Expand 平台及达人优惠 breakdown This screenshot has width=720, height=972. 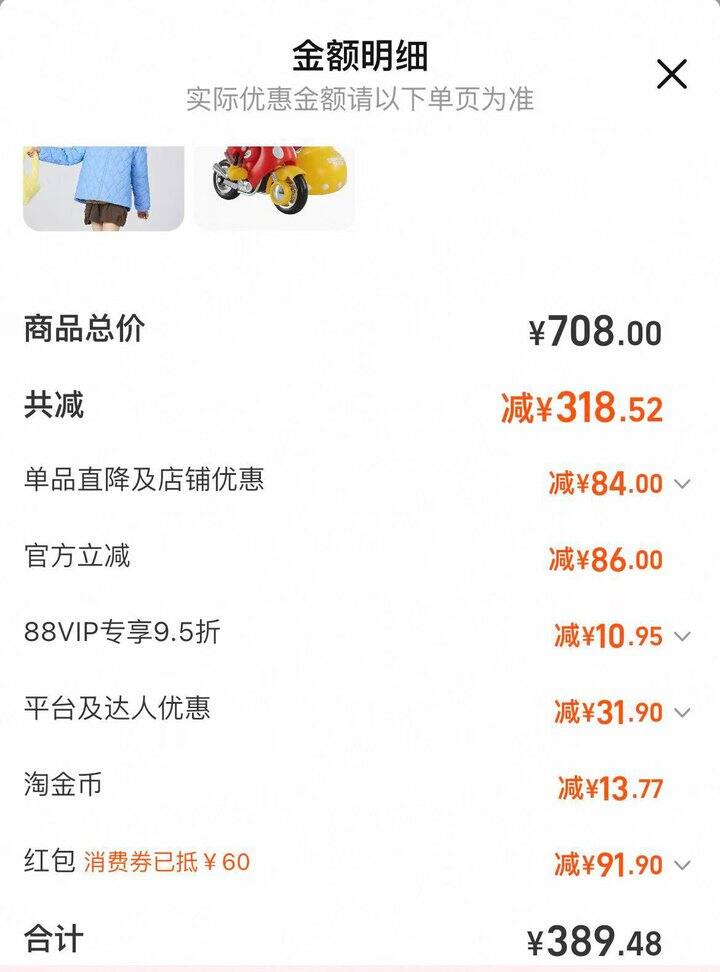pyautogui.click(x=682, y=712)
